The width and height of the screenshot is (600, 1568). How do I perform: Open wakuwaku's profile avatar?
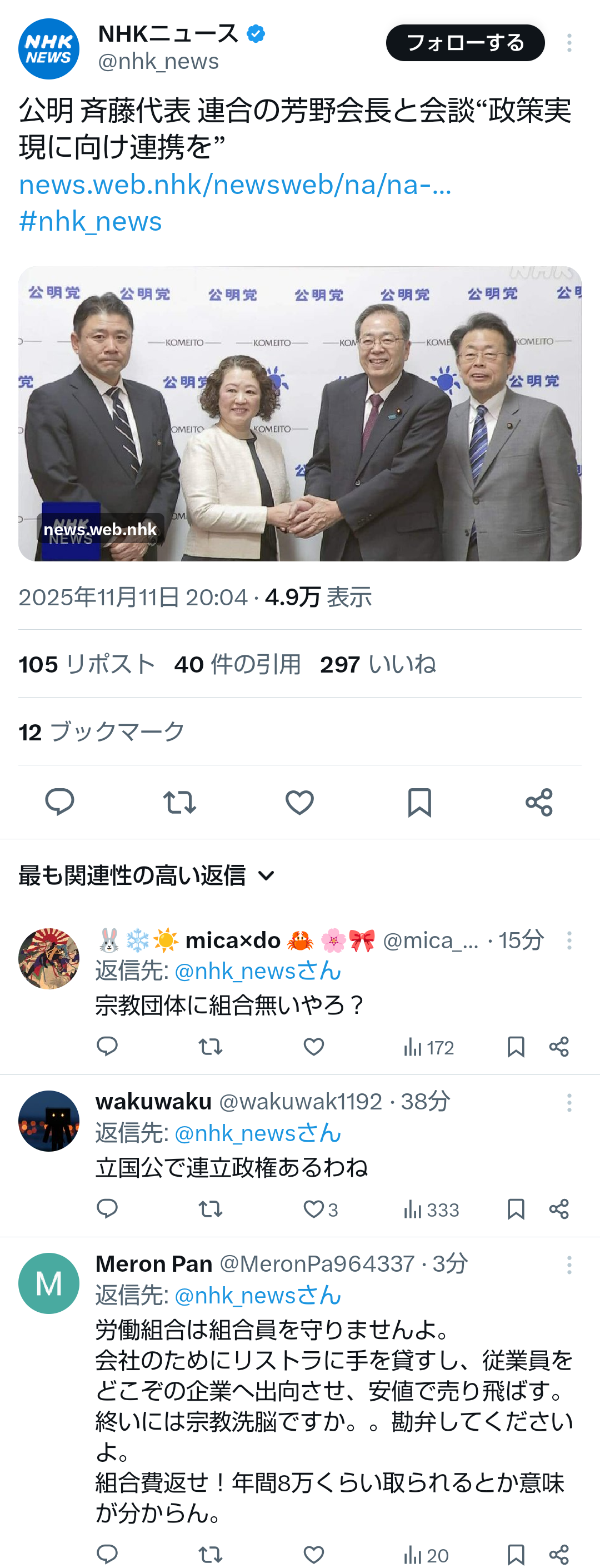[49, 1121]
